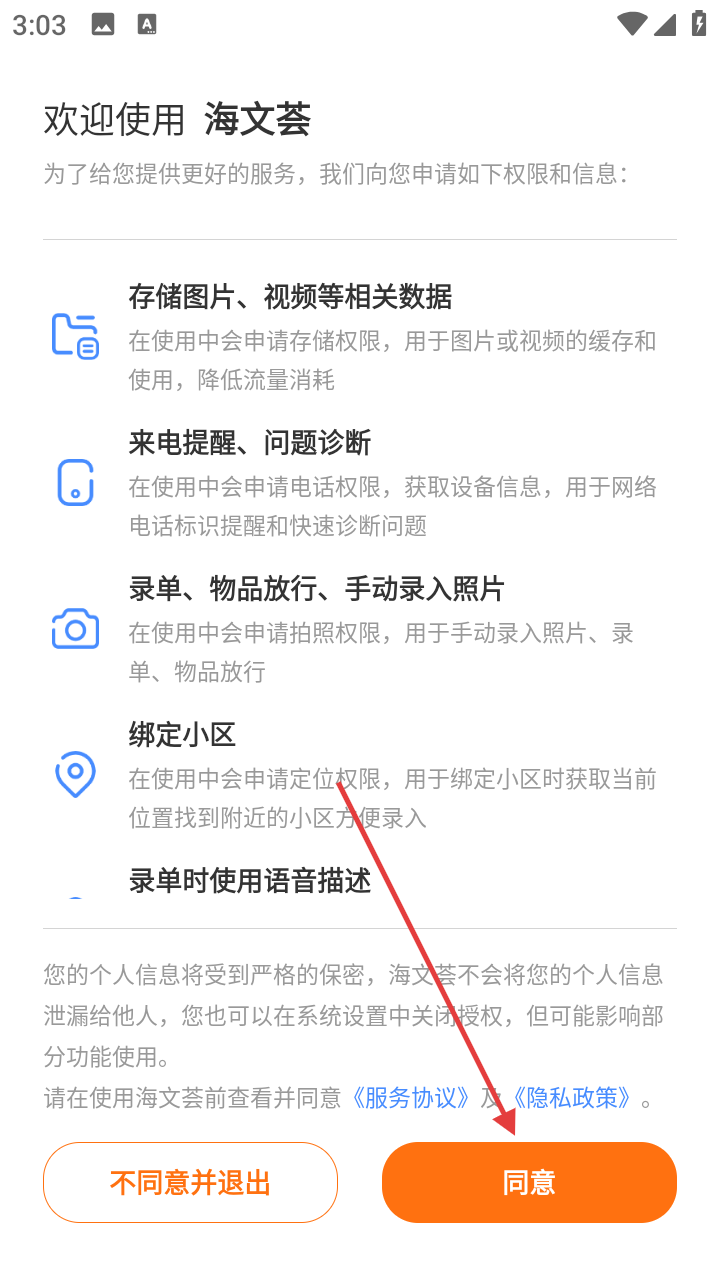This screenshot has width=720, height=1280.
Task: View the 《隐私政策》 link
Action: coord(571,1098)
